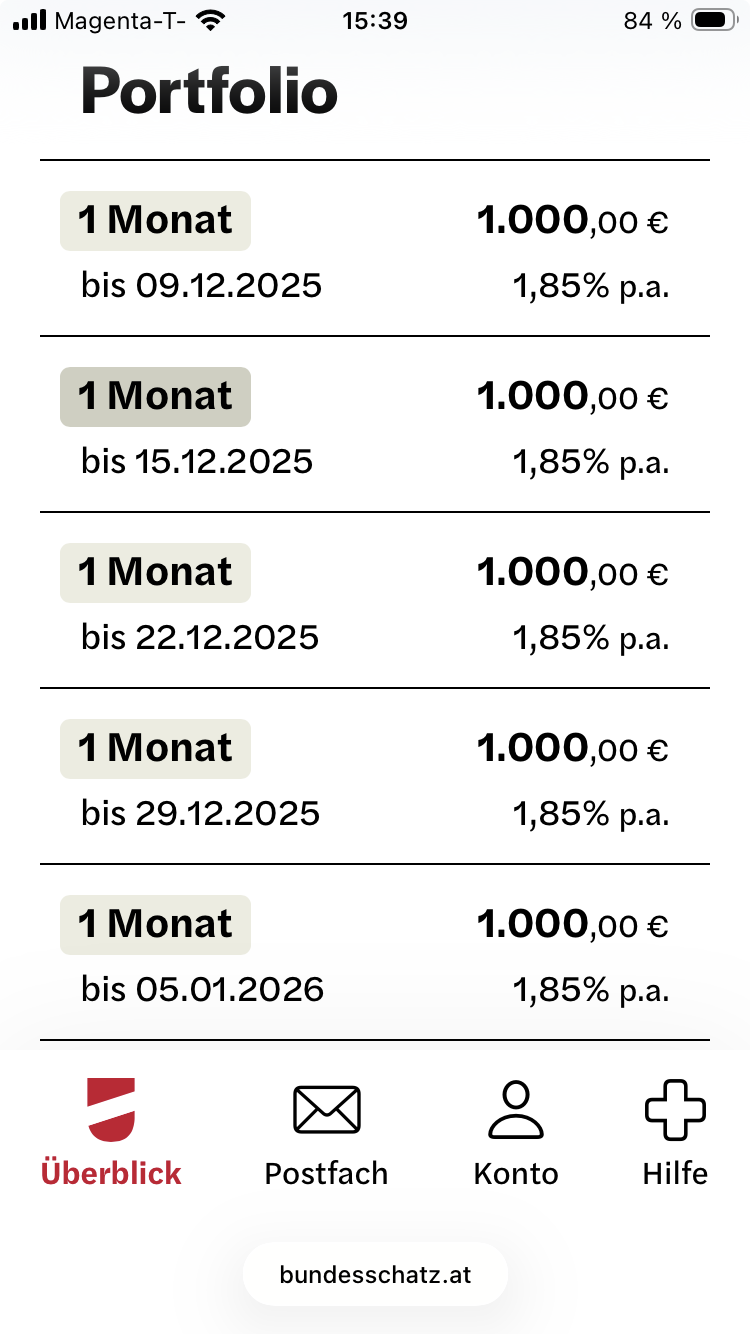View details of the entry until 29.12.2025

click(374, 776)
